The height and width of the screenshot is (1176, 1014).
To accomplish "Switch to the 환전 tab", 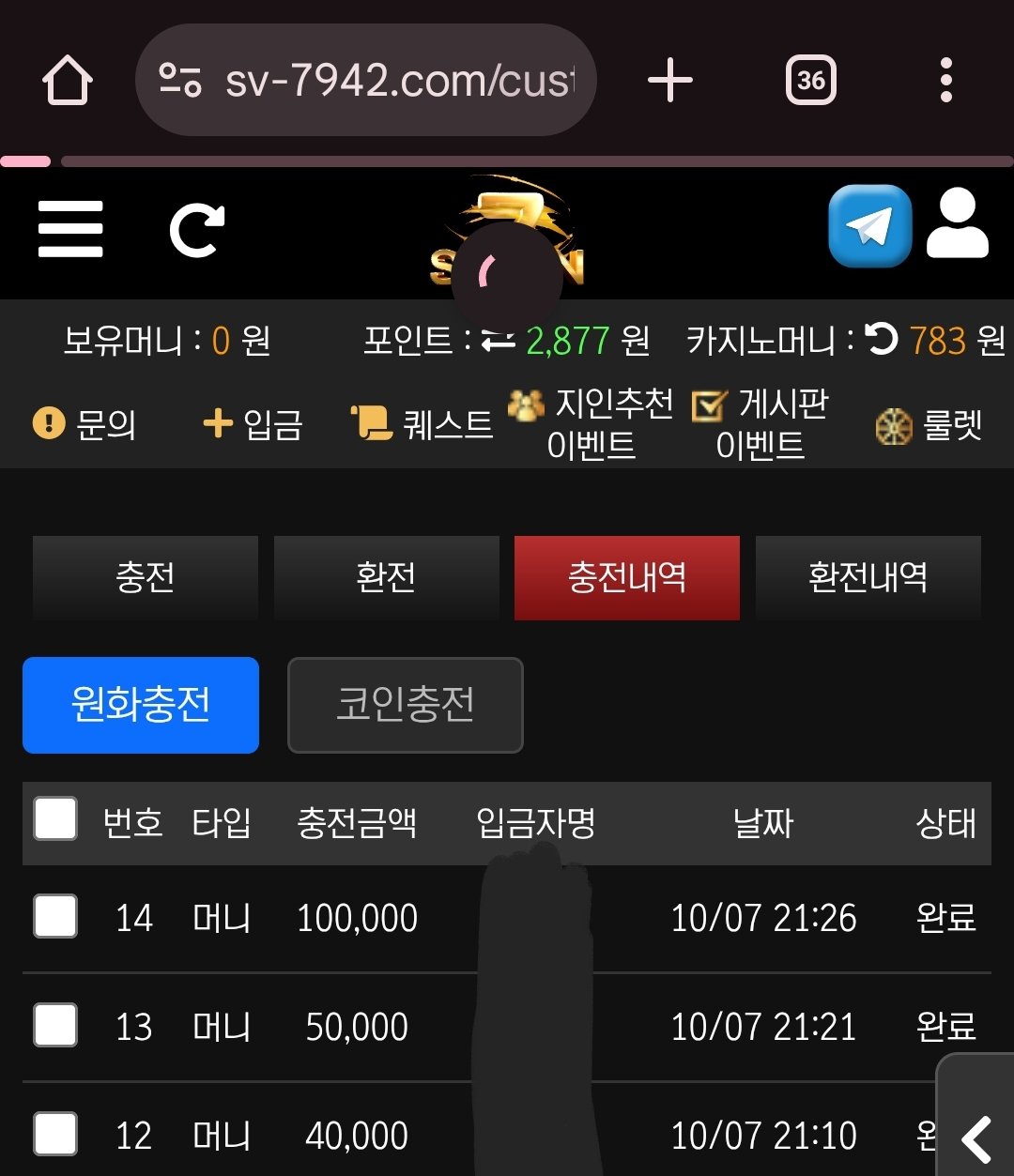I will (x=386, y=577).
